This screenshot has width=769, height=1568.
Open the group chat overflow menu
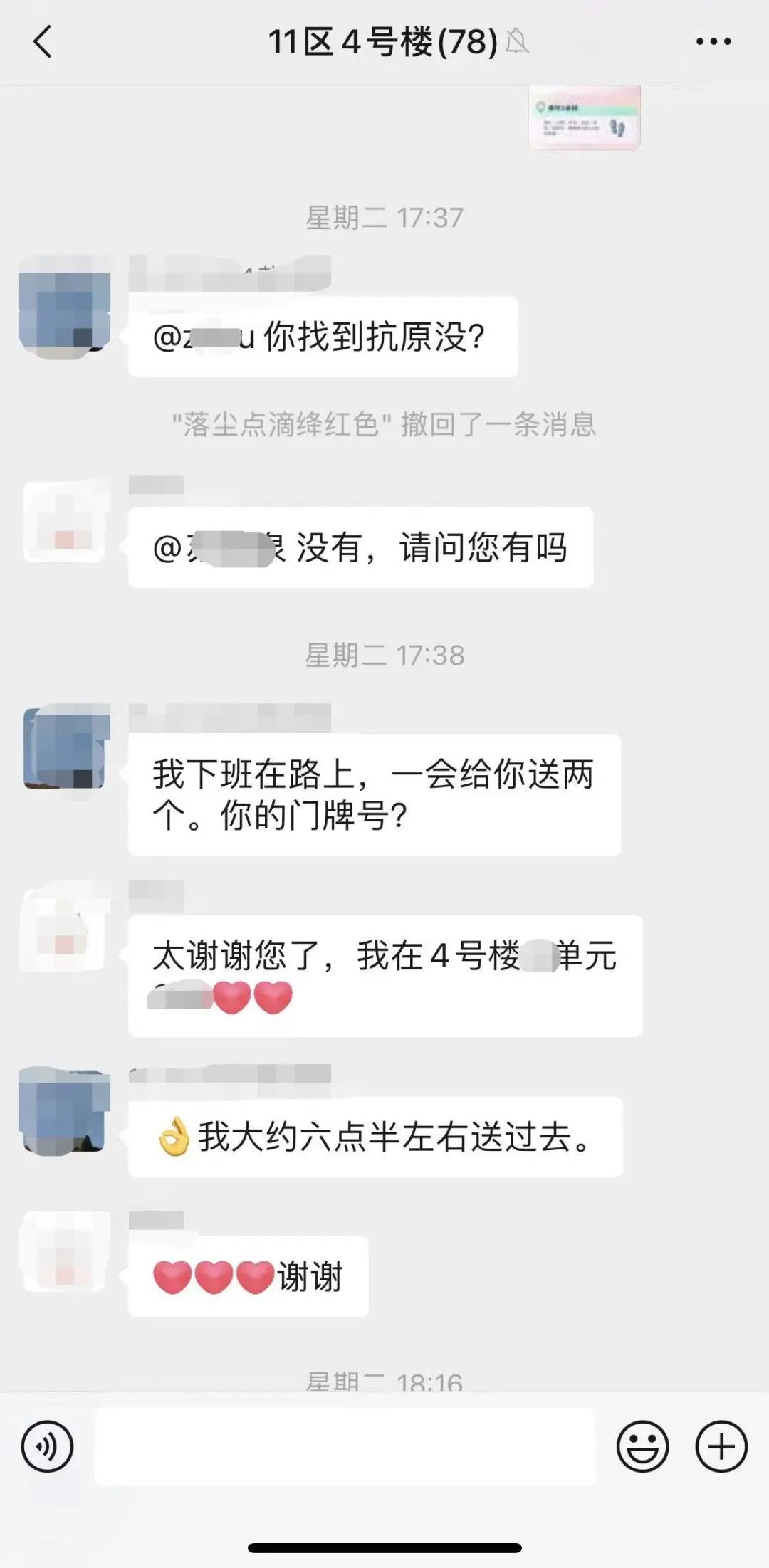(x=713, y=42)
